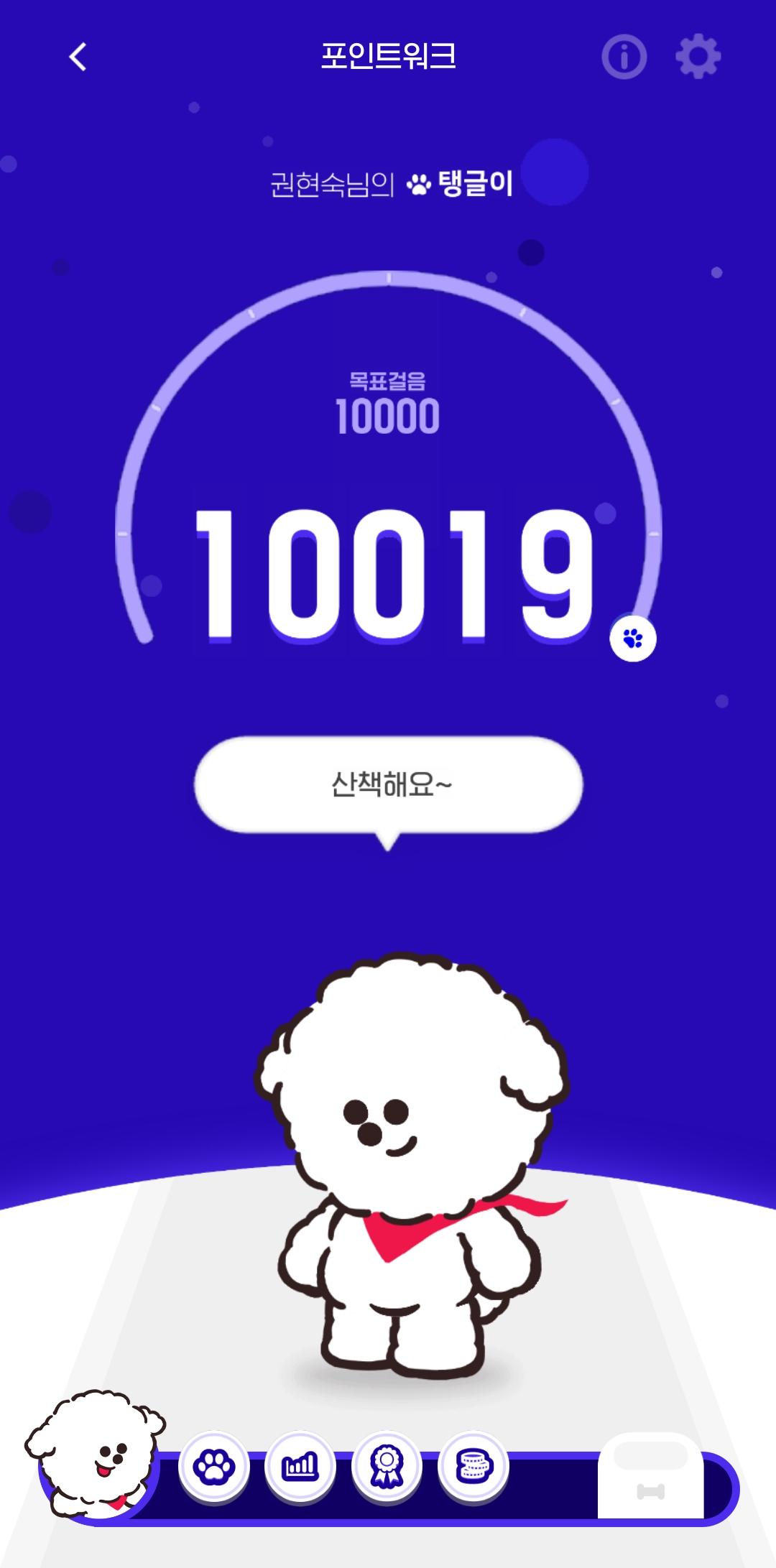Open settings via the gear icon
Screen dimensions: 776x1568
pyautogui.click(x=698, y=57)
